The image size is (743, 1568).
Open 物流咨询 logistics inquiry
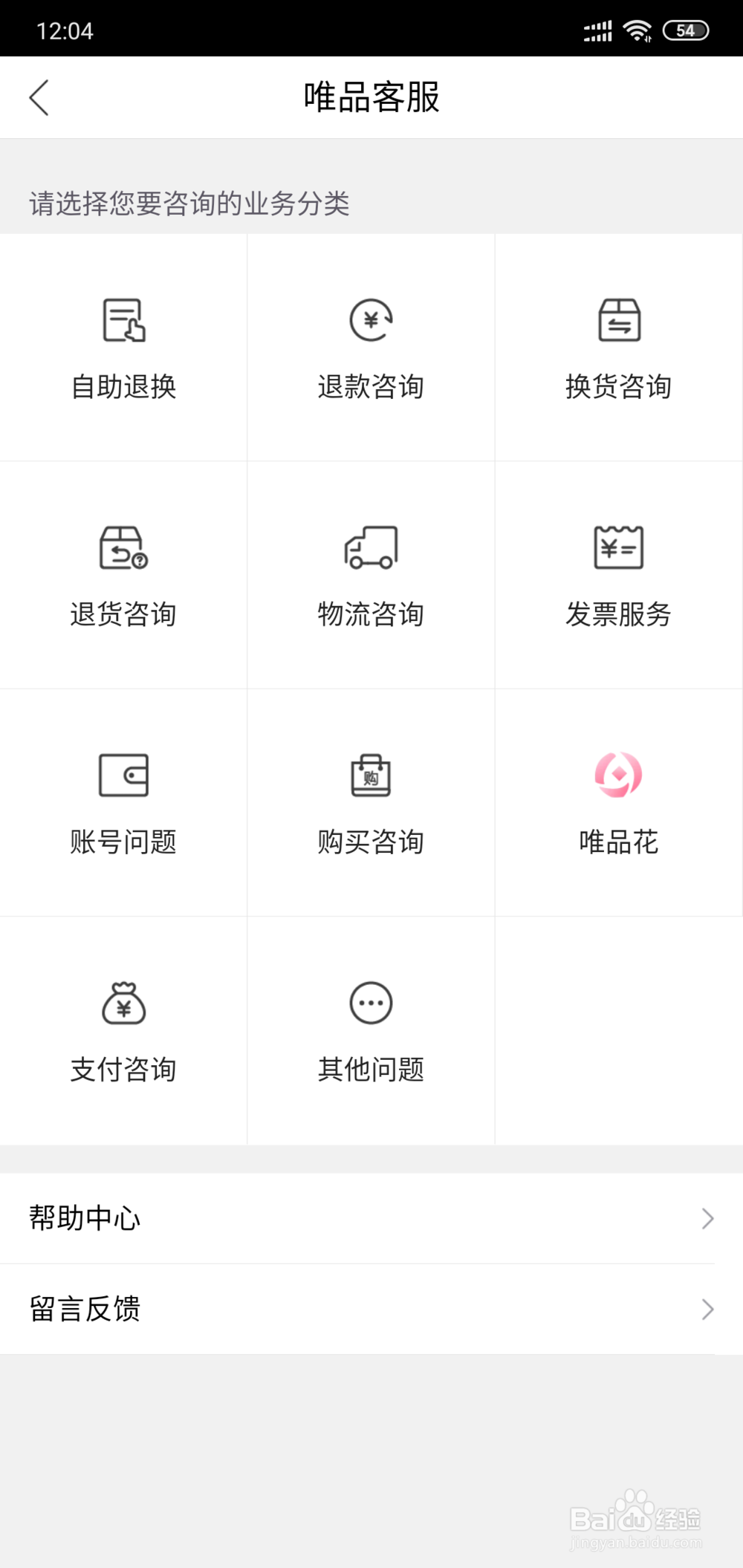click(371, 576)
